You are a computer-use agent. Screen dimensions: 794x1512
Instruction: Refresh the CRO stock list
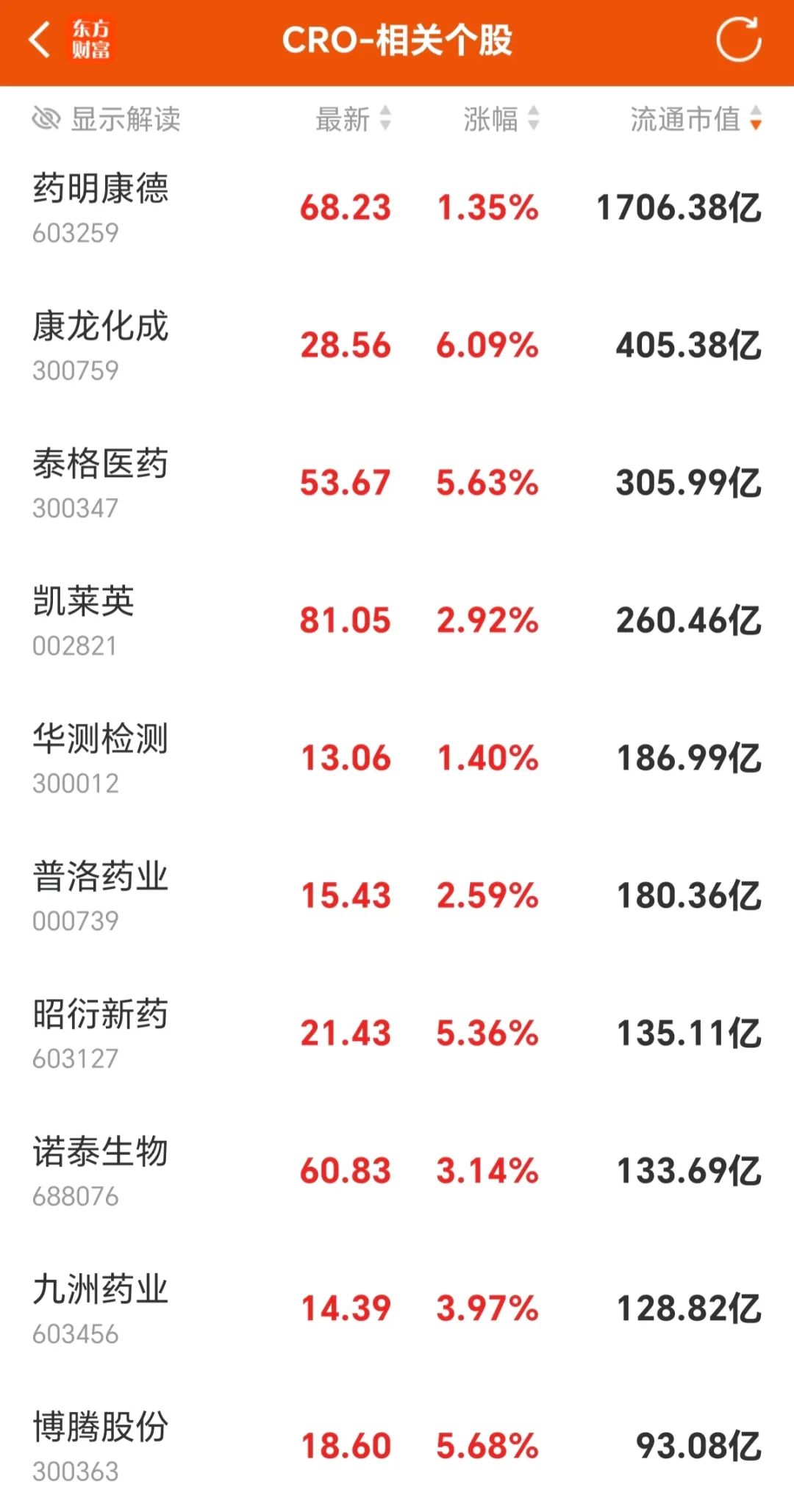coord(739,40)
